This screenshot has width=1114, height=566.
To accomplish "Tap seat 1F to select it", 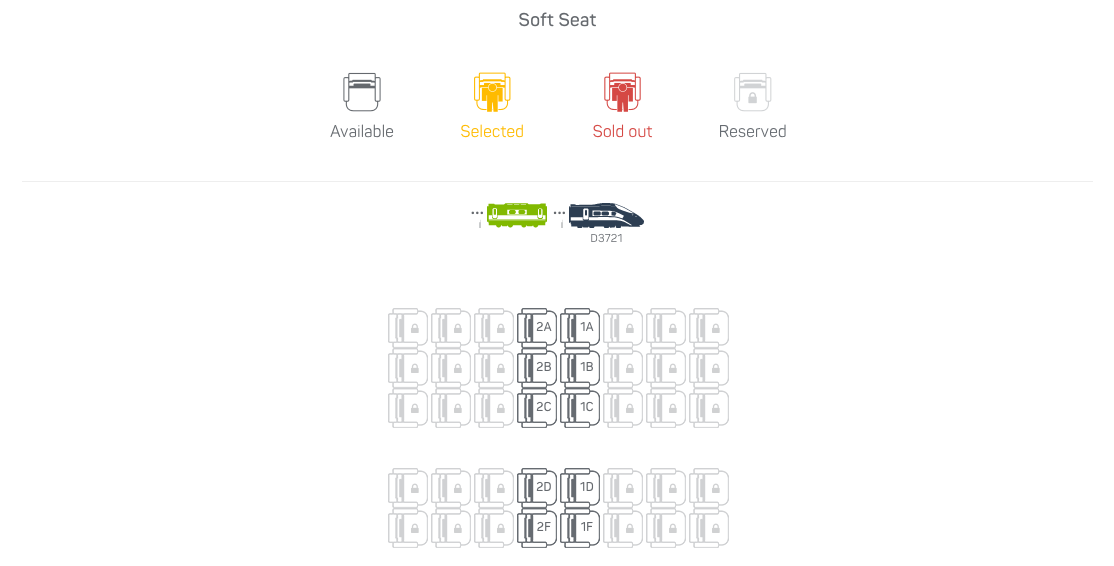I will [x=581, y=527].
